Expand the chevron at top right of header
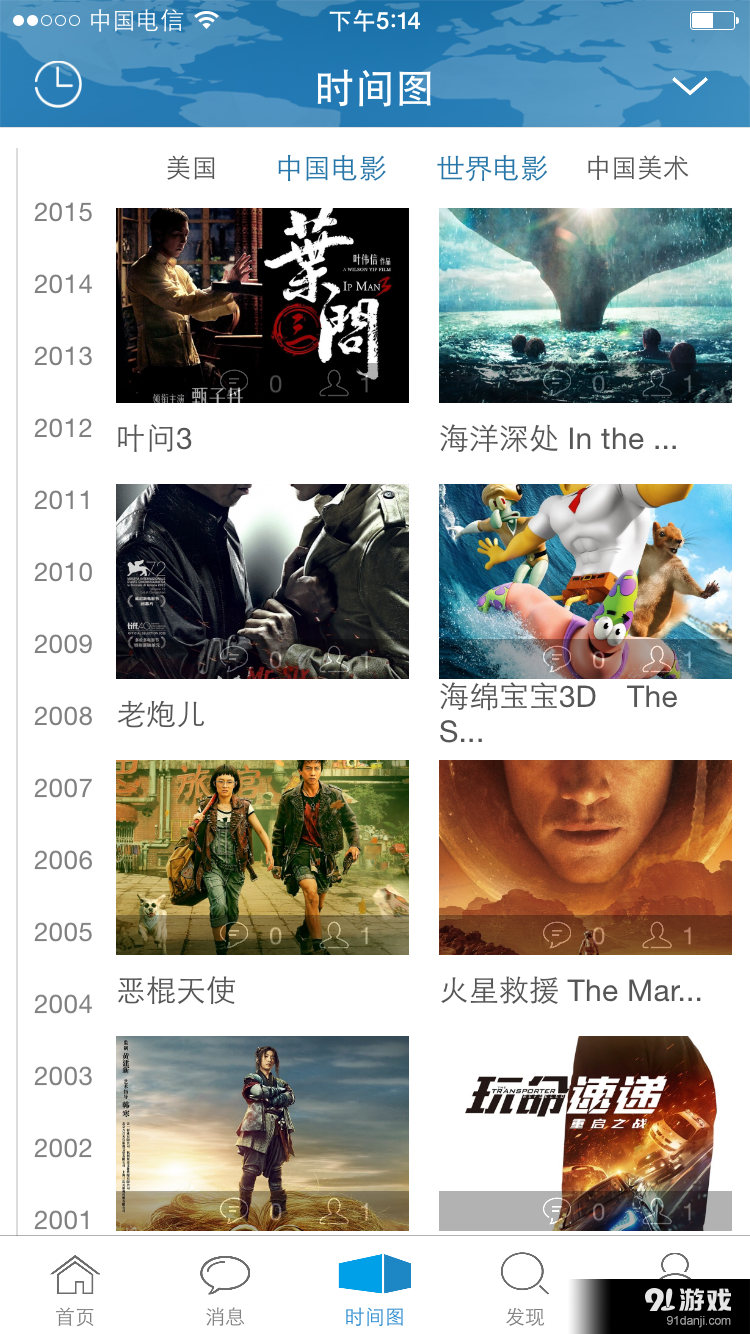This screenshot has height=1334, width=750. point(690,86)
